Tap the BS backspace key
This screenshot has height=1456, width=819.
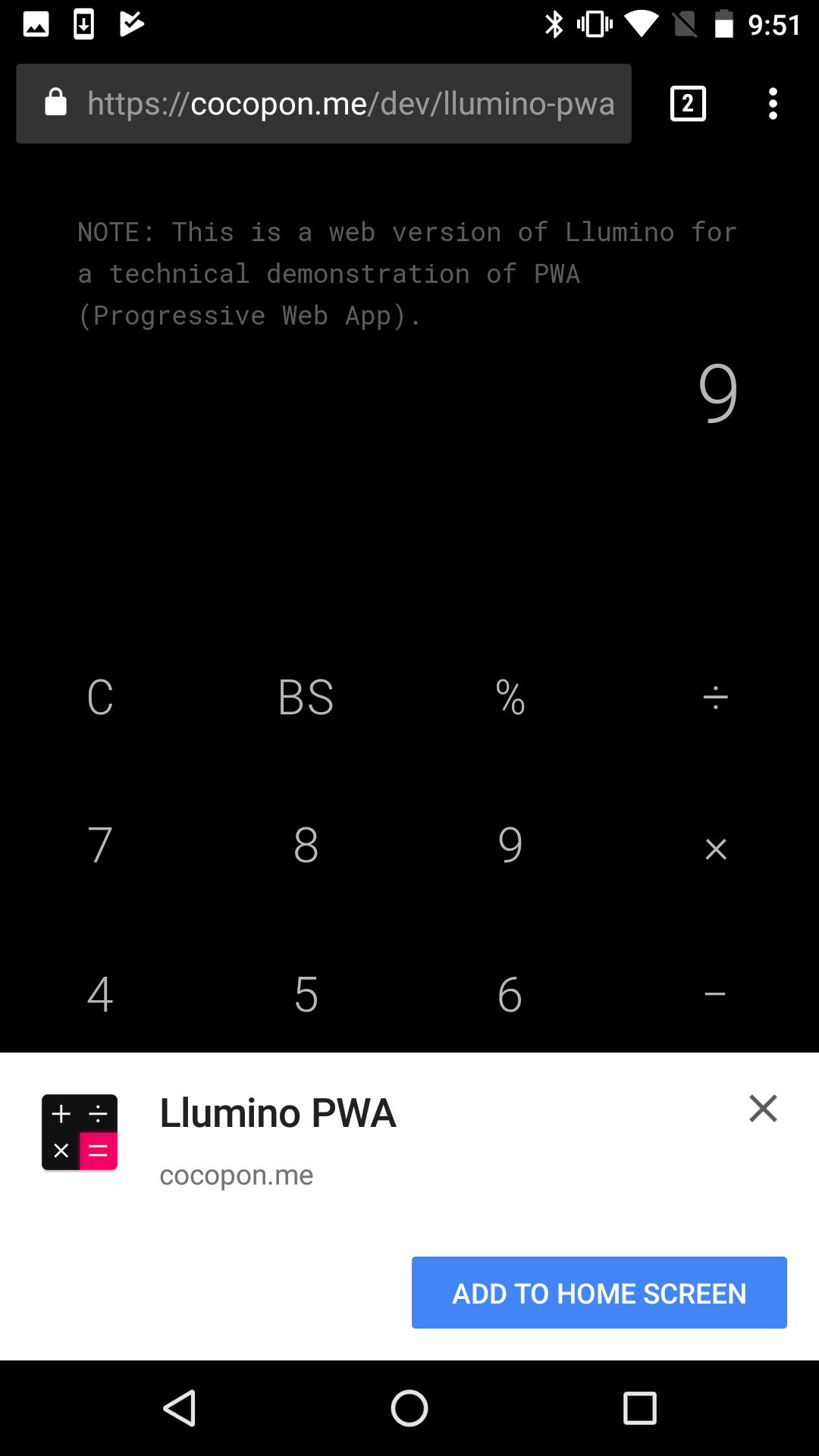tap(306, 697)
